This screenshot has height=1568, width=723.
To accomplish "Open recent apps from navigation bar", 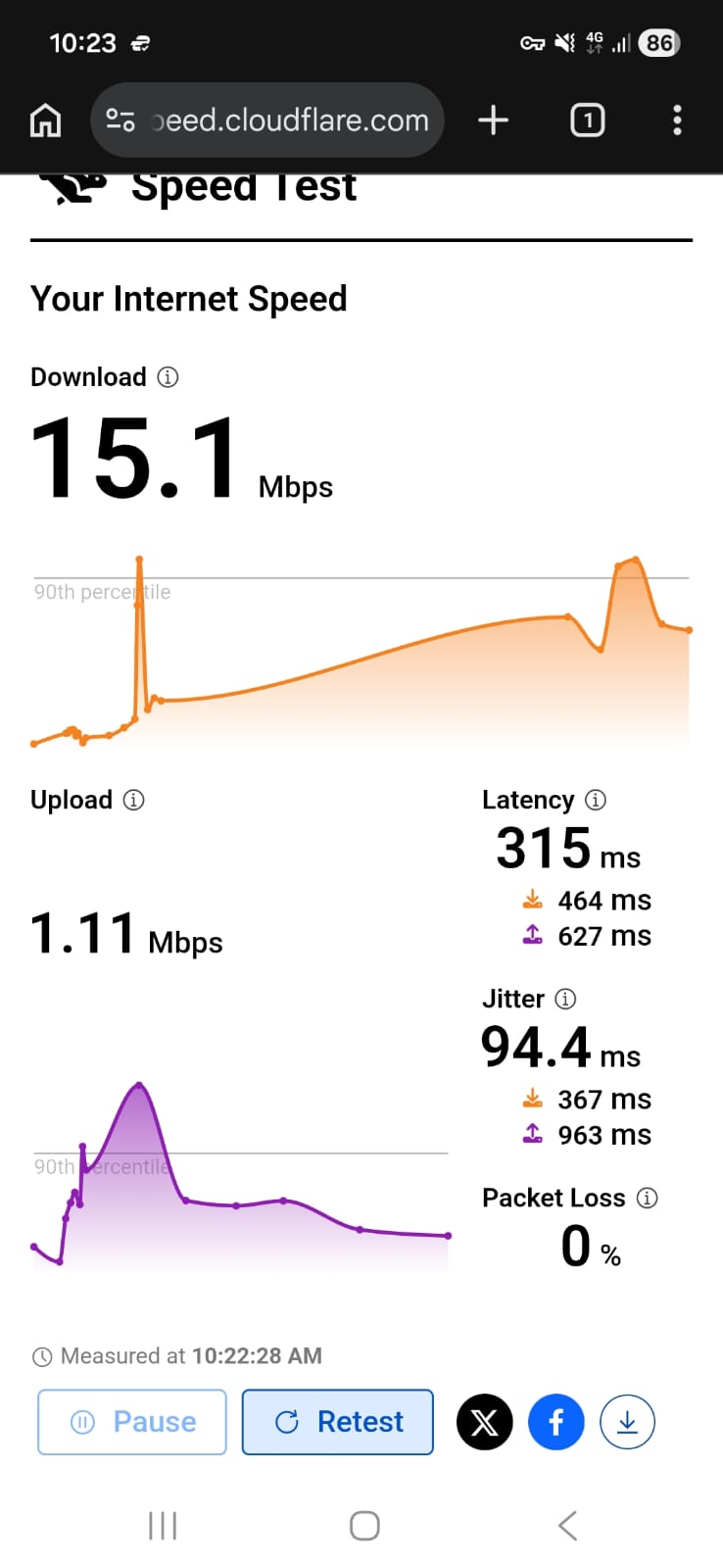I will [x=162, y=1525].
